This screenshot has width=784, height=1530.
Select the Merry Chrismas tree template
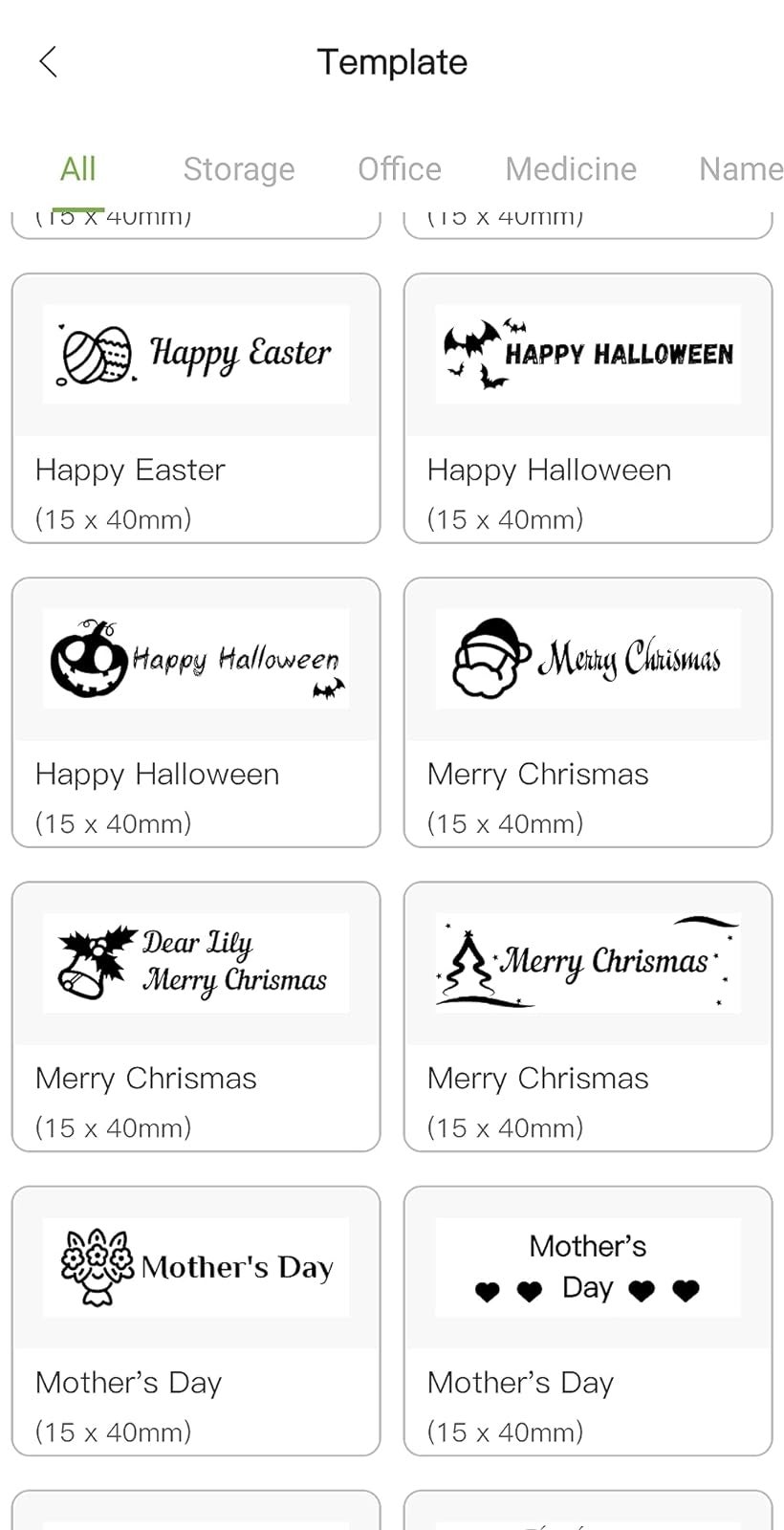tap(588, 1016)
